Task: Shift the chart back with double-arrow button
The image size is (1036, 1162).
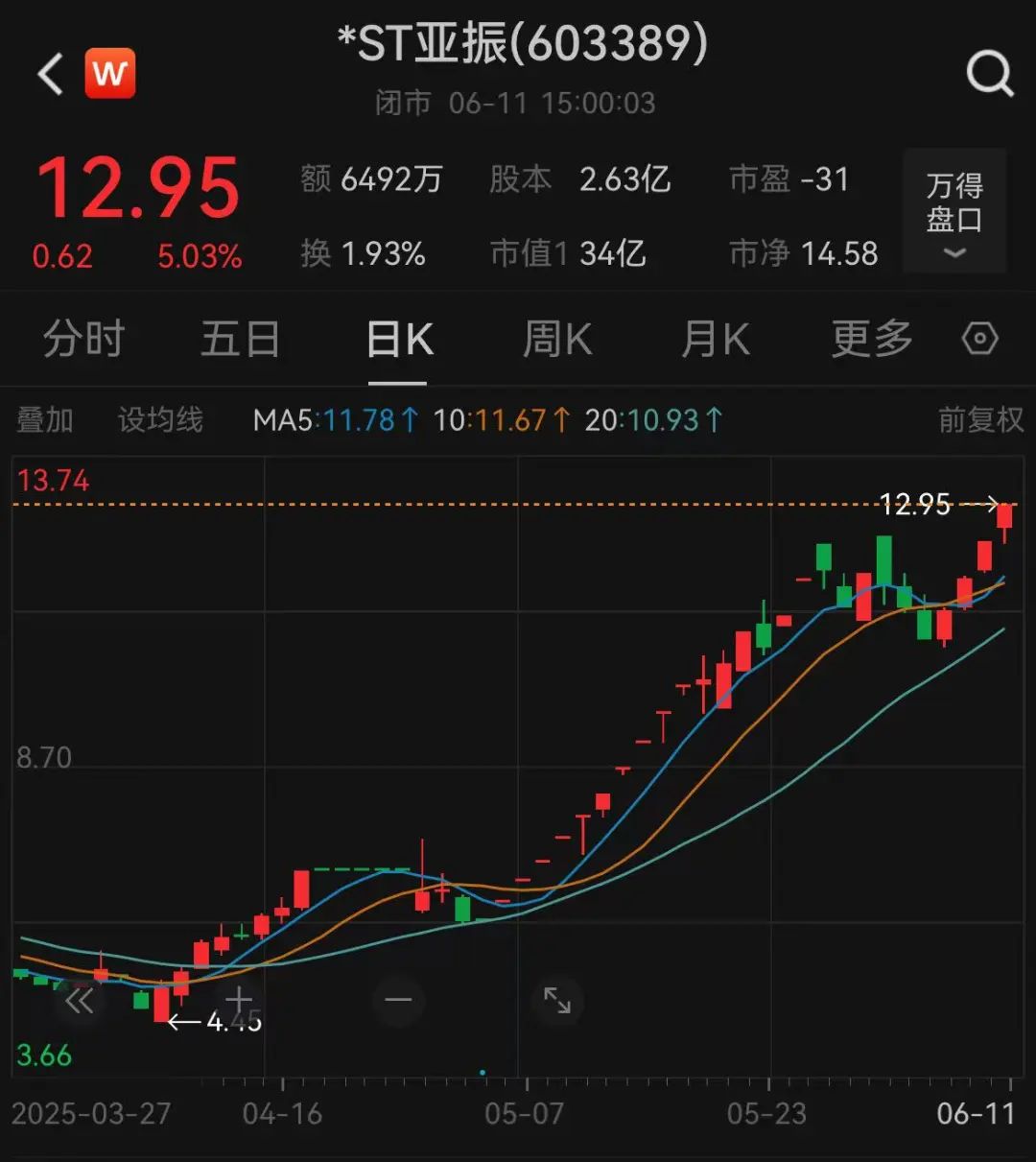Action: 80,1002
